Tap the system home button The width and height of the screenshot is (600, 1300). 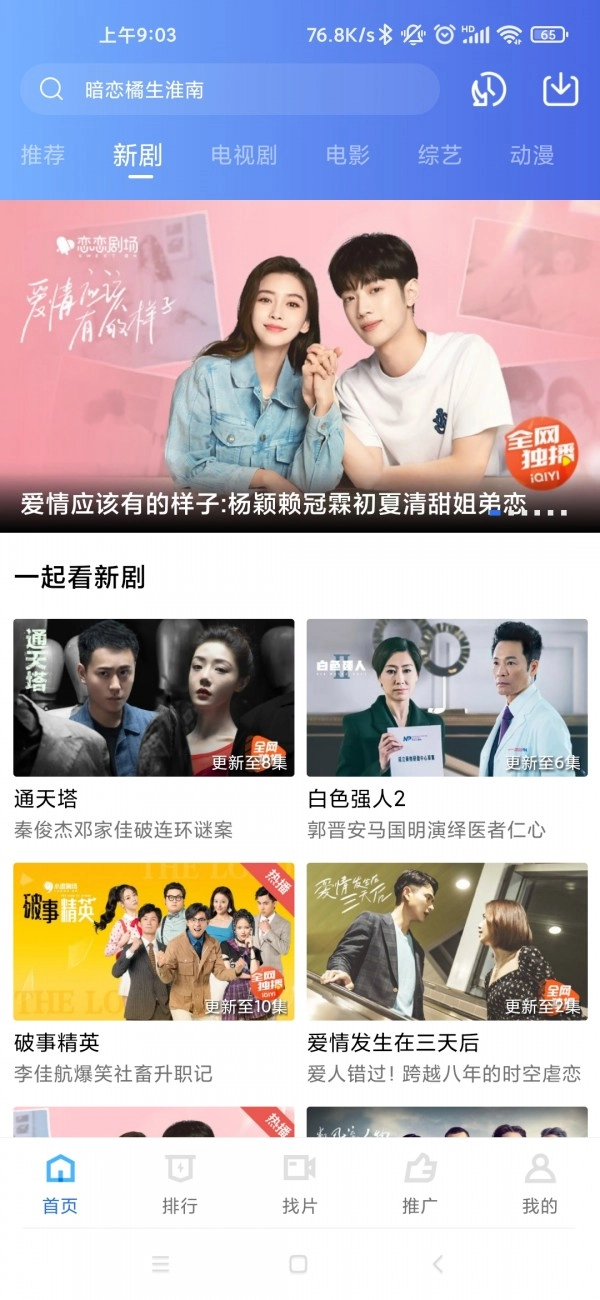pos(298,1265)
